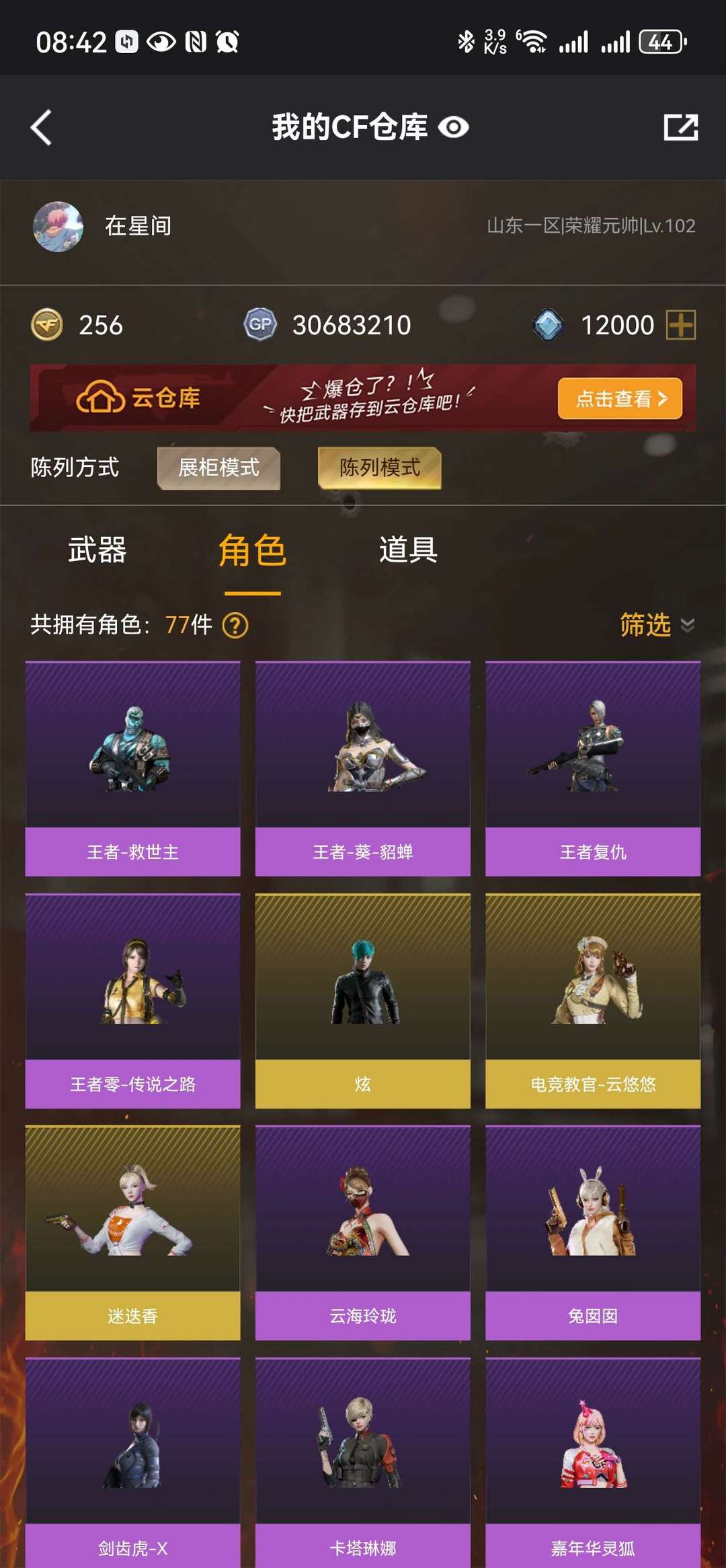
Task: Select 展柜模式 display mode
Action: pos(218,468)
